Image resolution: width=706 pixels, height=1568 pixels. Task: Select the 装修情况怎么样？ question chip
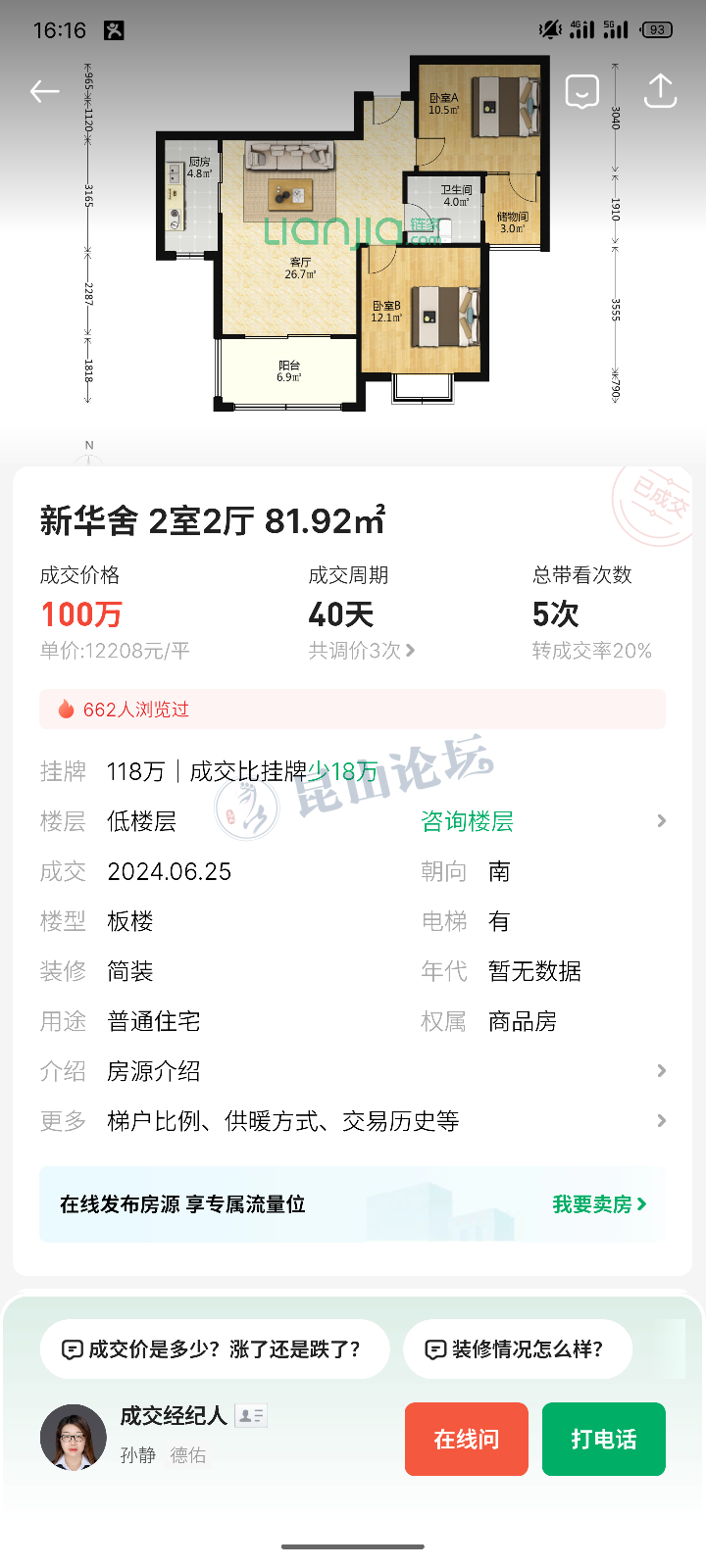[x=517, y=1349]
